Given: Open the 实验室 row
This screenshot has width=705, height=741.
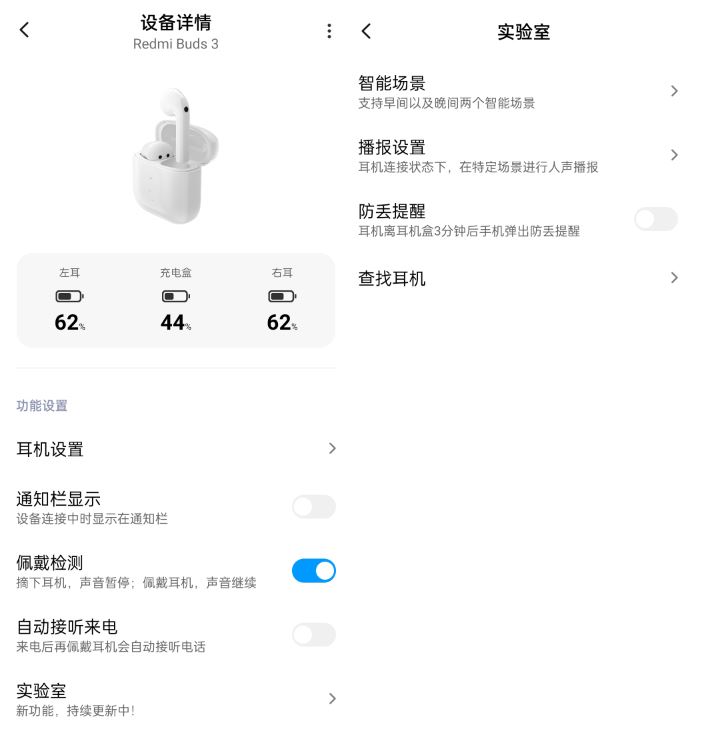Looking at the screenshot, I should (x=175, y=699).
